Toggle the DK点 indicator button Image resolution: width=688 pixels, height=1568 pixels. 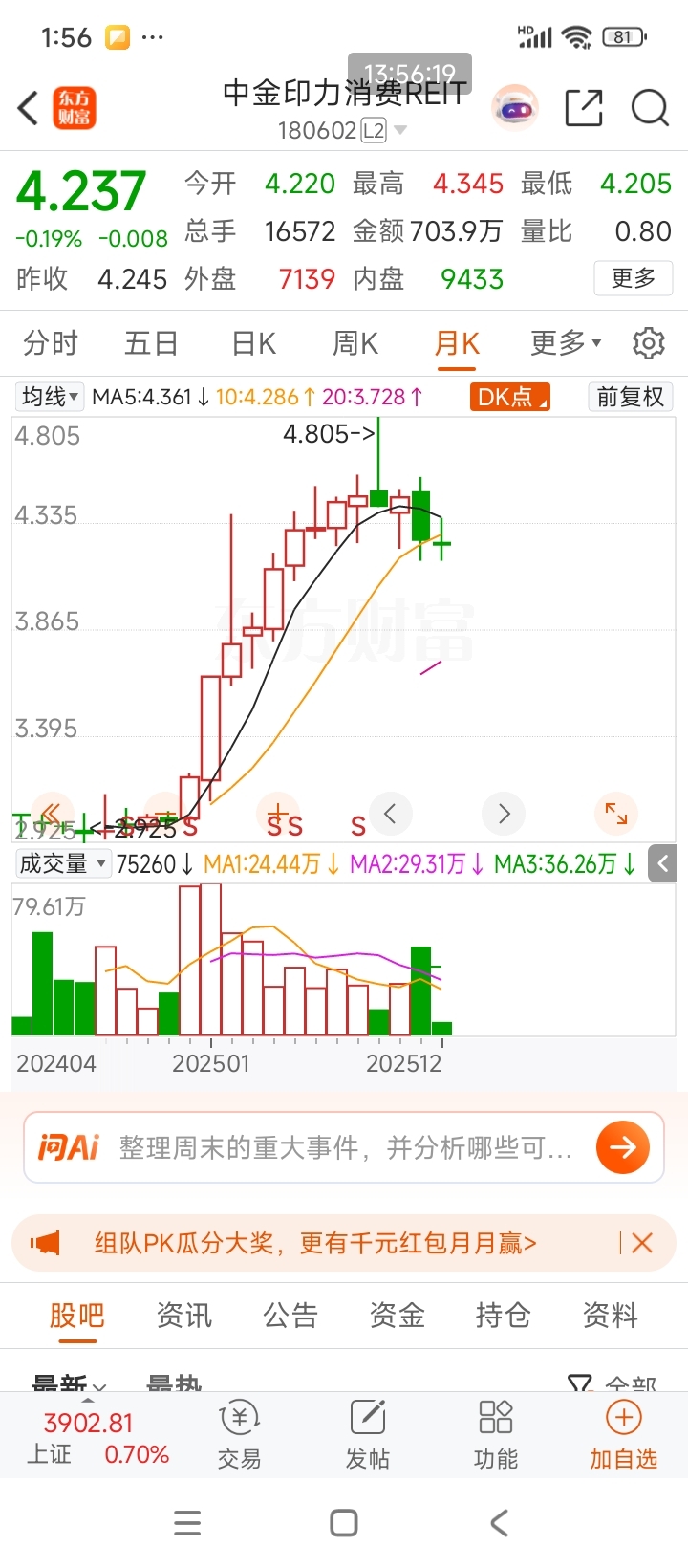[x=510, y=397]
